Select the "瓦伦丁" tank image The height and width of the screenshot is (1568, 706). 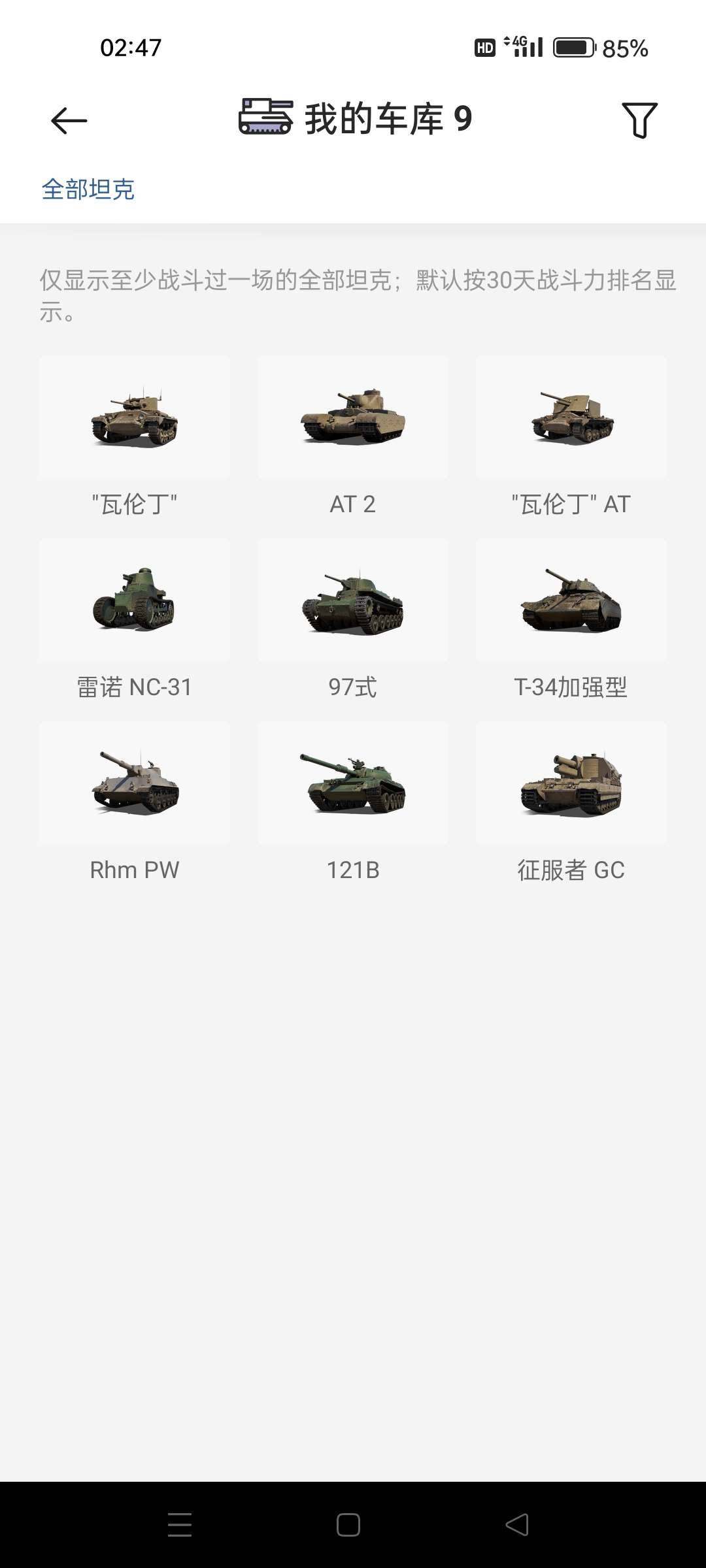135,418
